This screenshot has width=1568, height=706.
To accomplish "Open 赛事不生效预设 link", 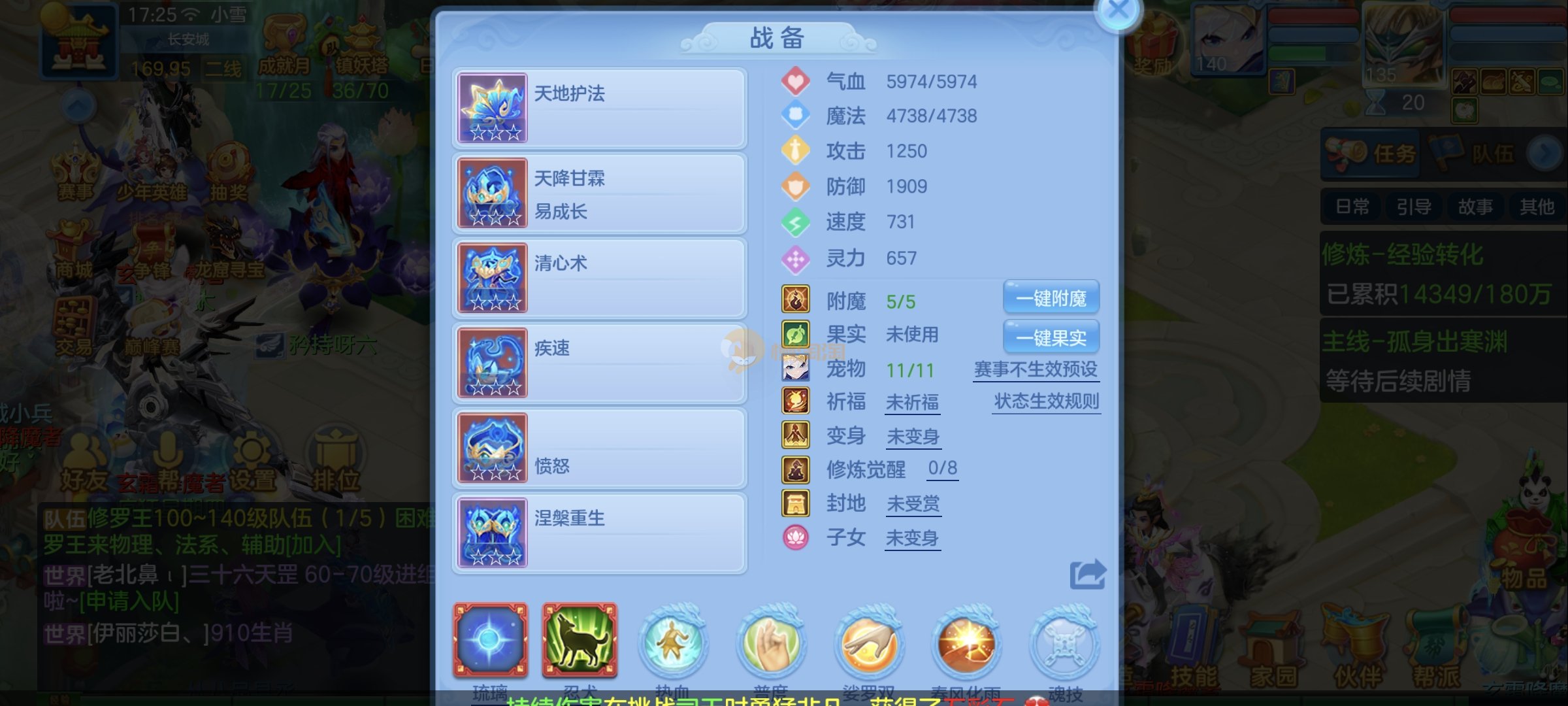I will tap(1036, 369).
